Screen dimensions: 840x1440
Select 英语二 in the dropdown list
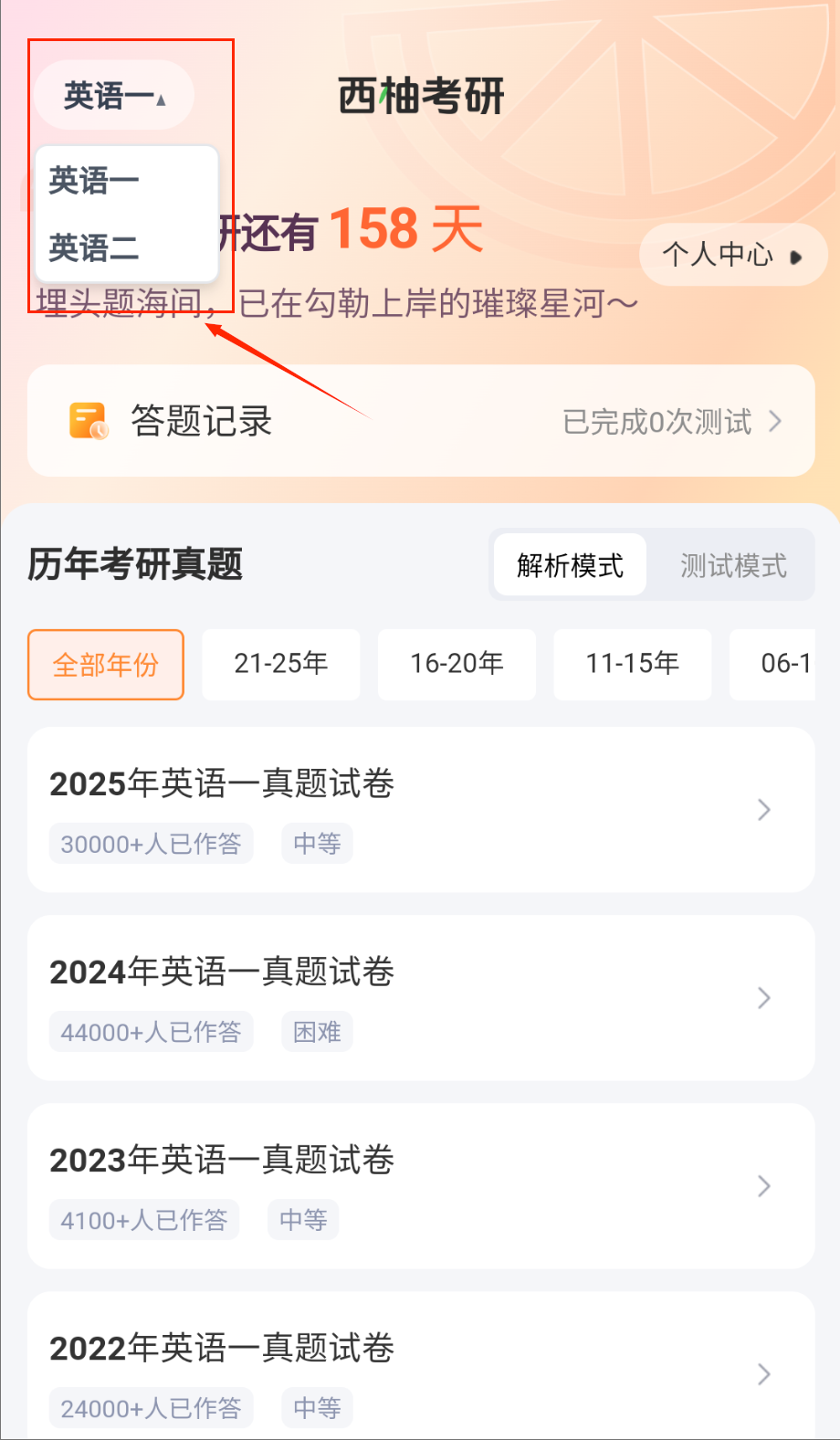94,247
